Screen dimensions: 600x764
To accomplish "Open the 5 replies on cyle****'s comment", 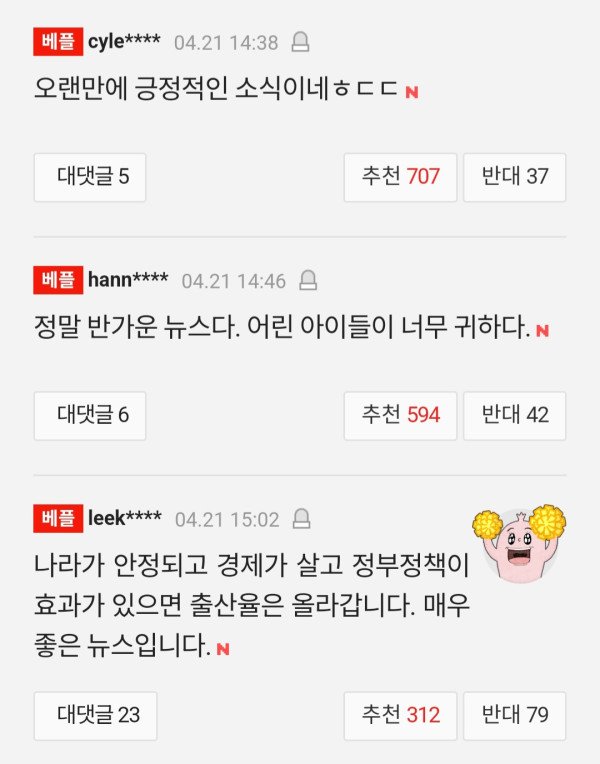I will pyautogui.click(x=90, y=177).
